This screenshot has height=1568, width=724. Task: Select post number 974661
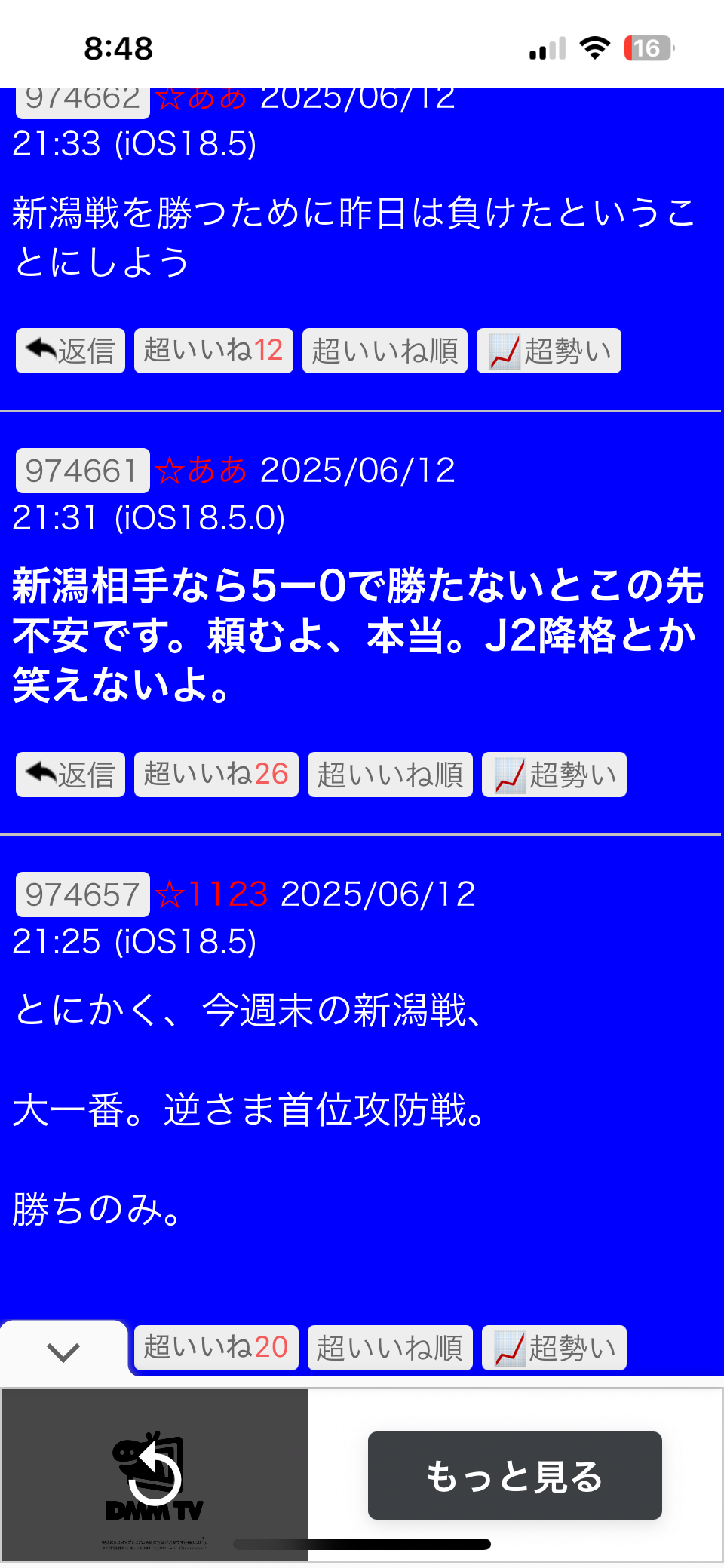coord(83,471)
